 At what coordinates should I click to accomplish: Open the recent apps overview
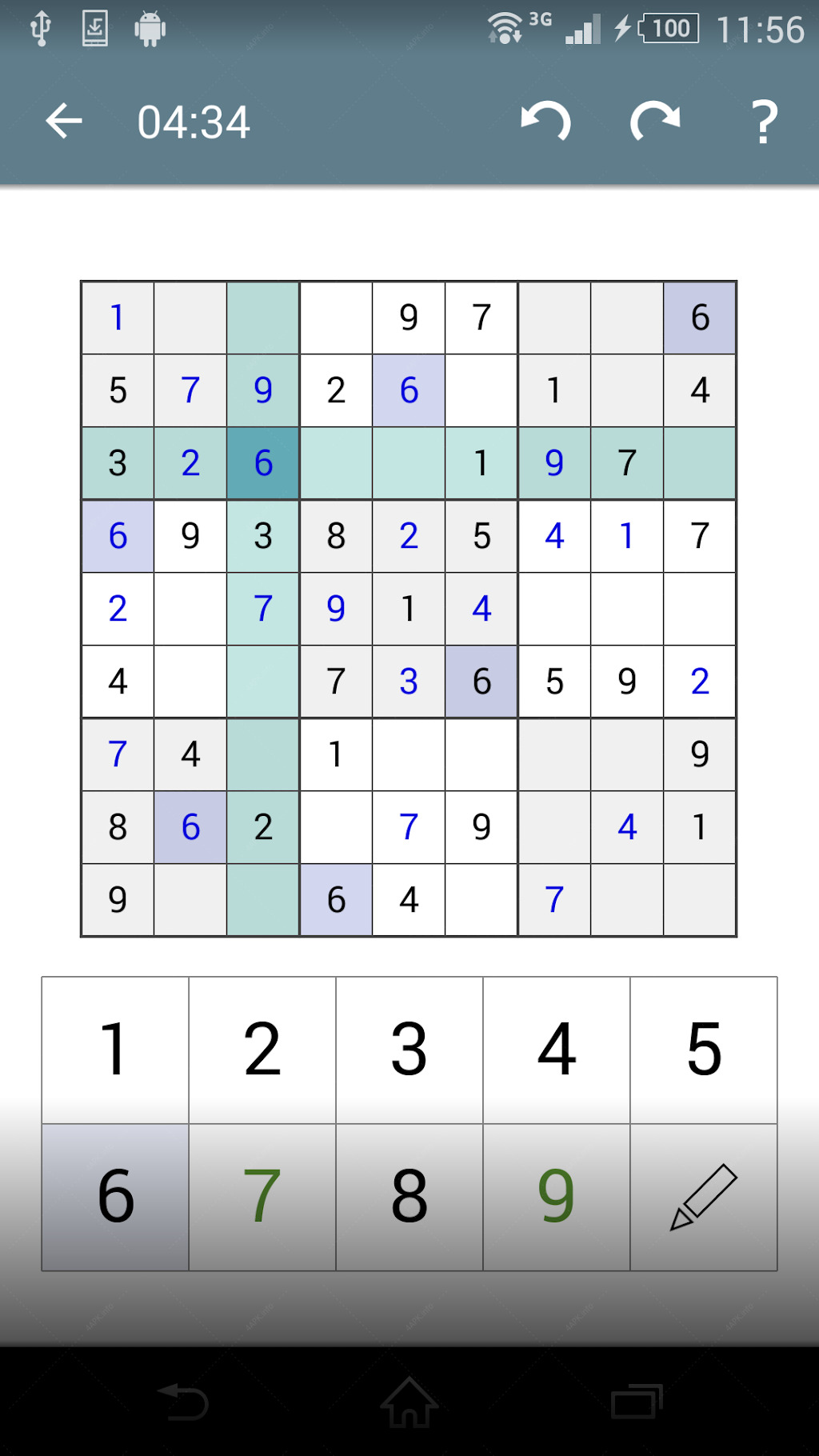(637, 1402)
